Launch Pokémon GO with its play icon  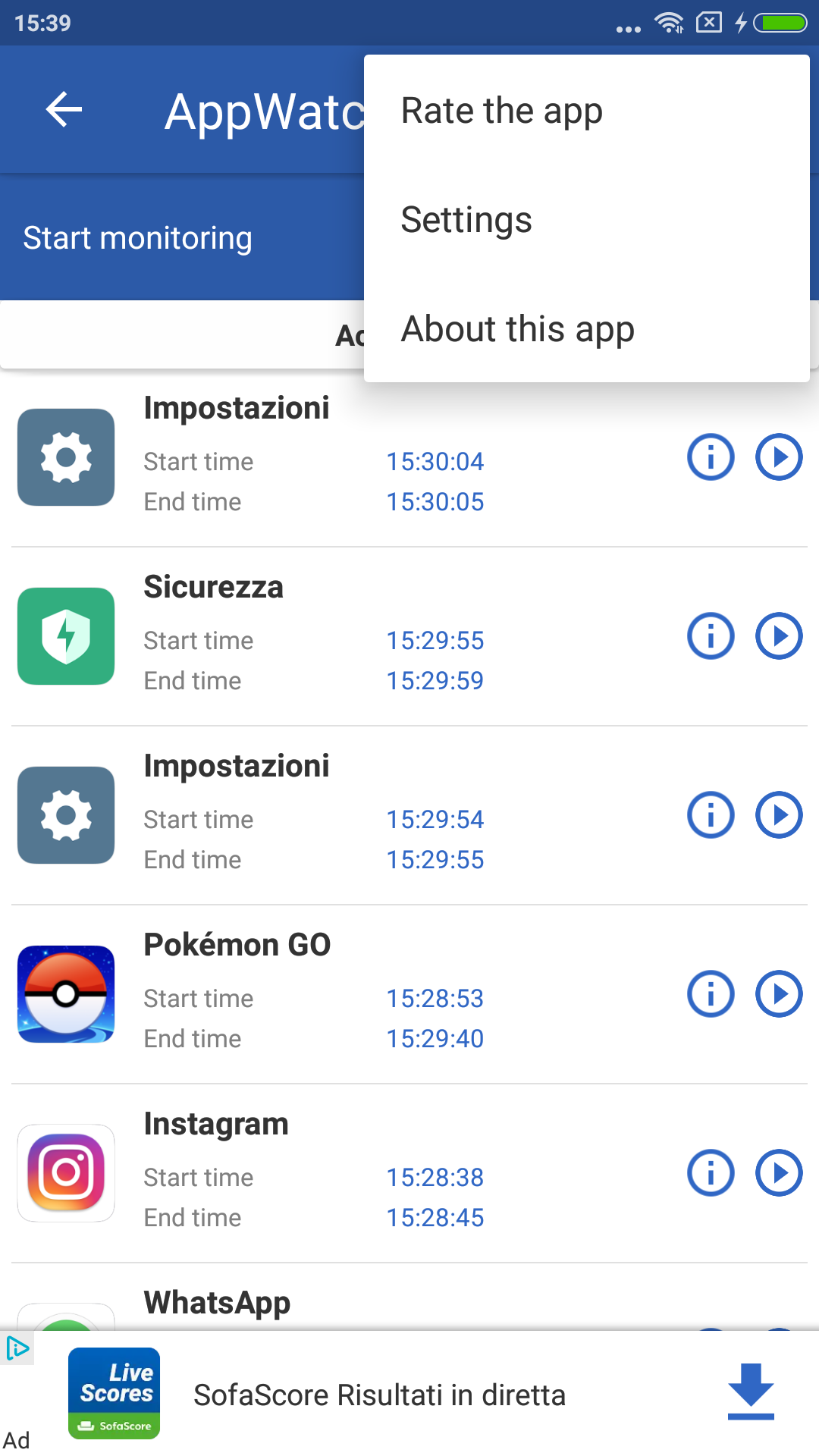[779, 994]
